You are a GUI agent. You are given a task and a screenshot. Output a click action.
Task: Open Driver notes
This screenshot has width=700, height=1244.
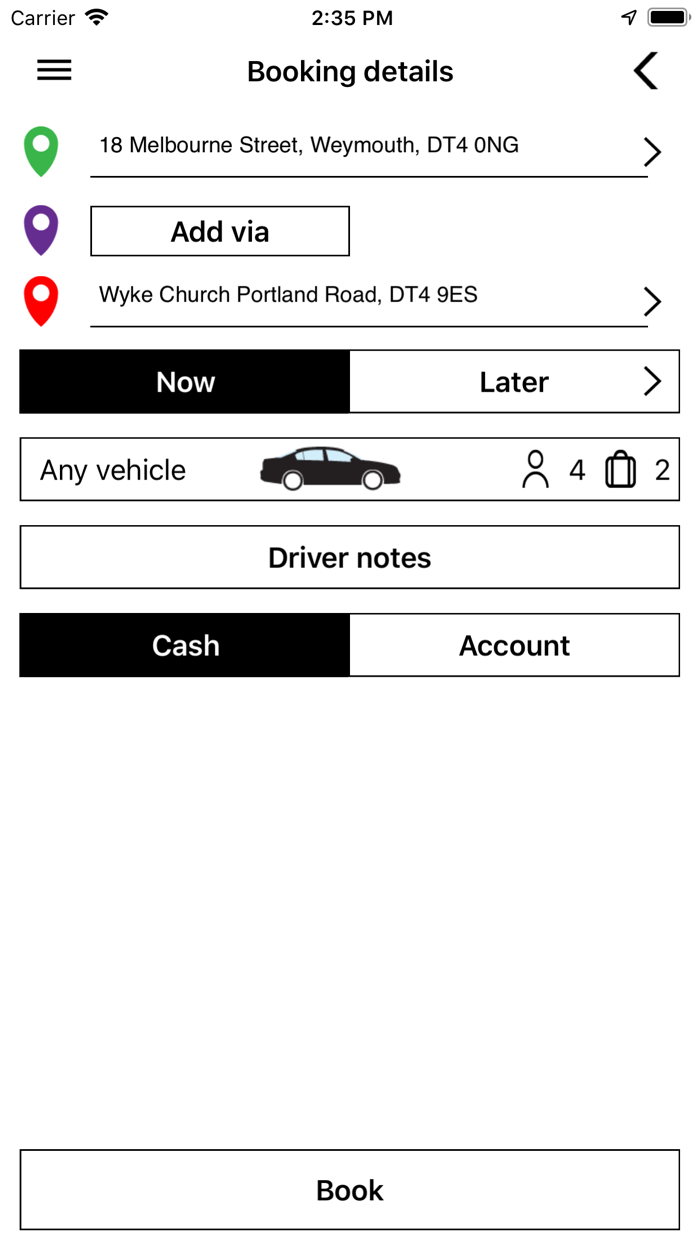(350, 558)
